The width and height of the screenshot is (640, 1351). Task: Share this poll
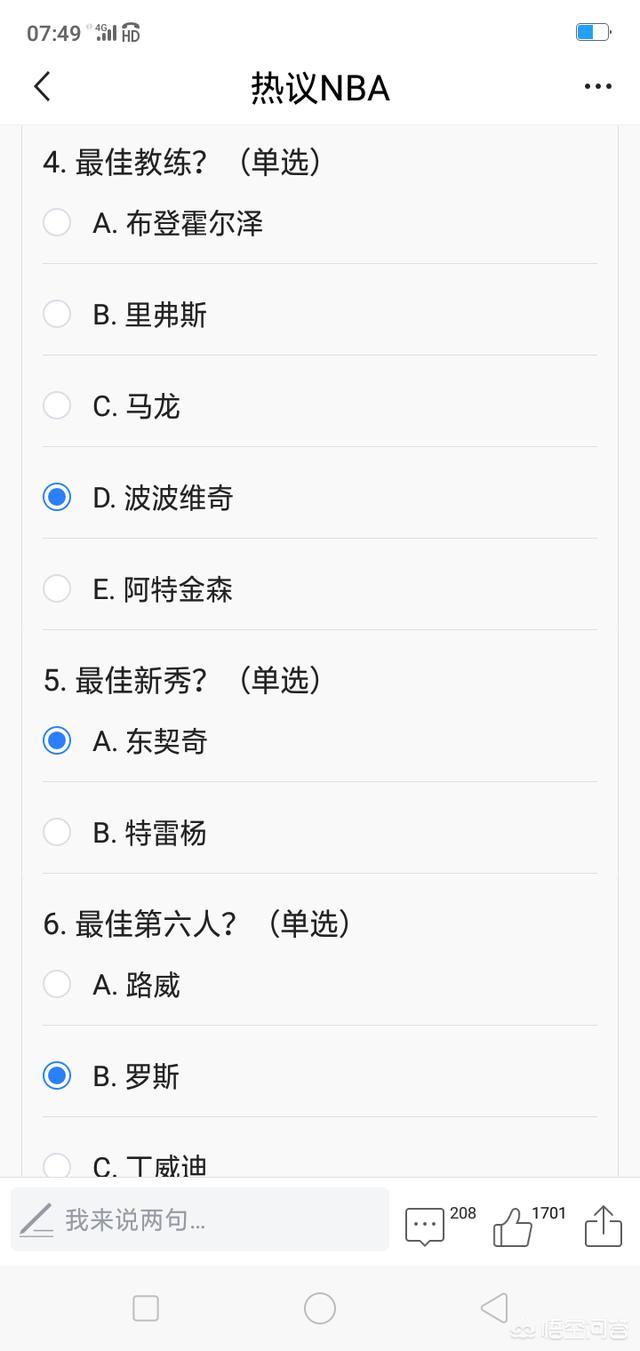[x=603, y=1226]
